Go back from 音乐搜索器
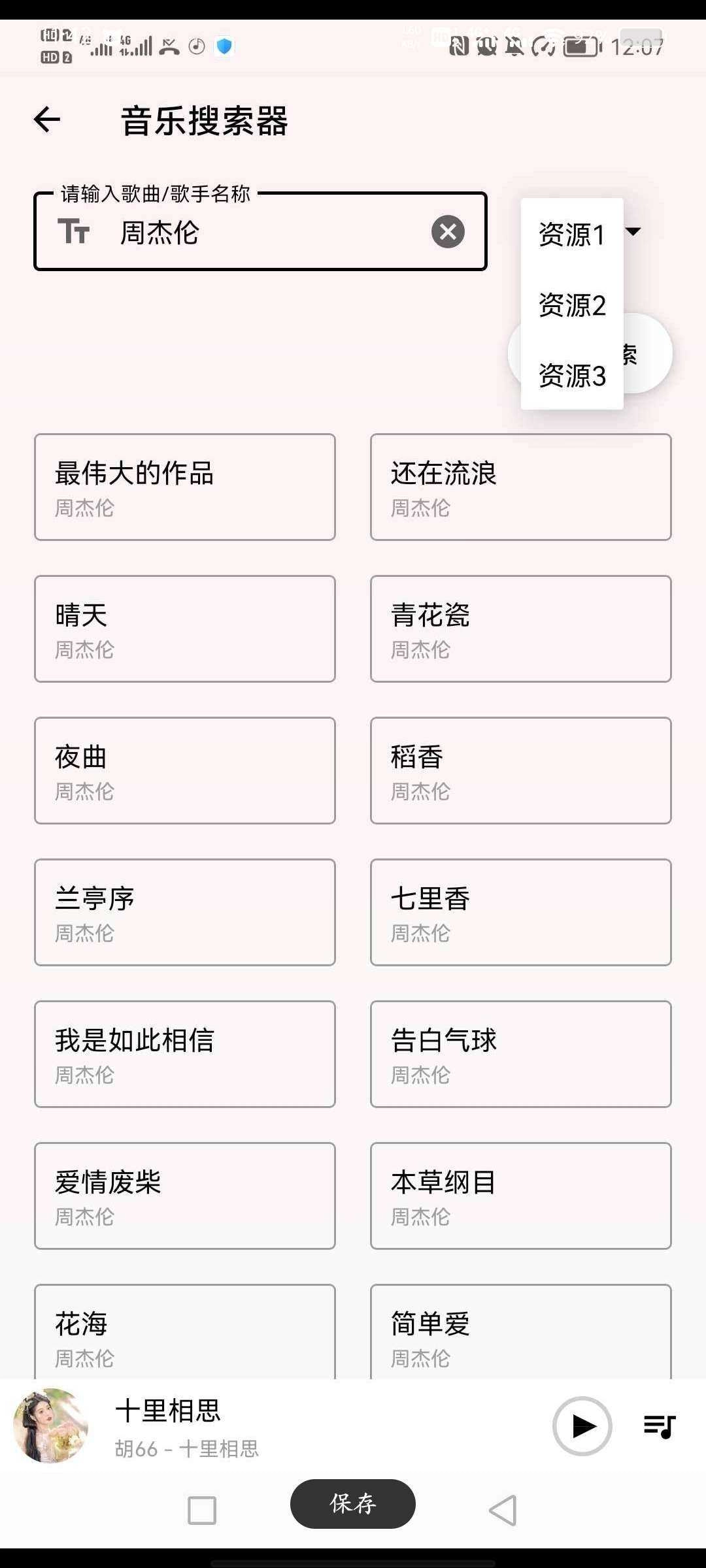Image resolution: width=706 pixels, height=1568 pixels. pyautogui.click(x=47, y=120)
